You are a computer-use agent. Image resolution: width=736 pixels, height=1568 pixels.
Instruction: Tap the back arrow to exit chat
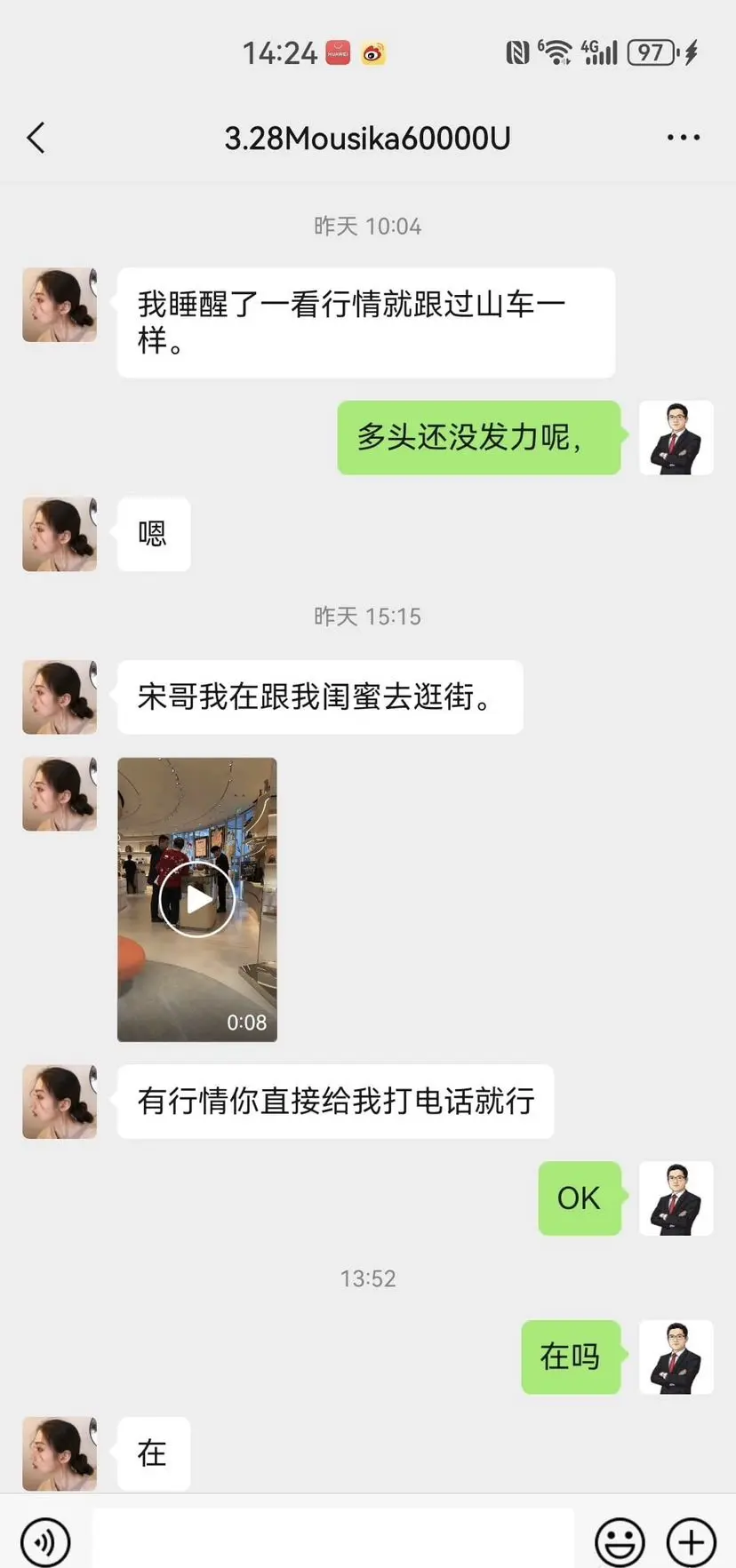(36, 138)
